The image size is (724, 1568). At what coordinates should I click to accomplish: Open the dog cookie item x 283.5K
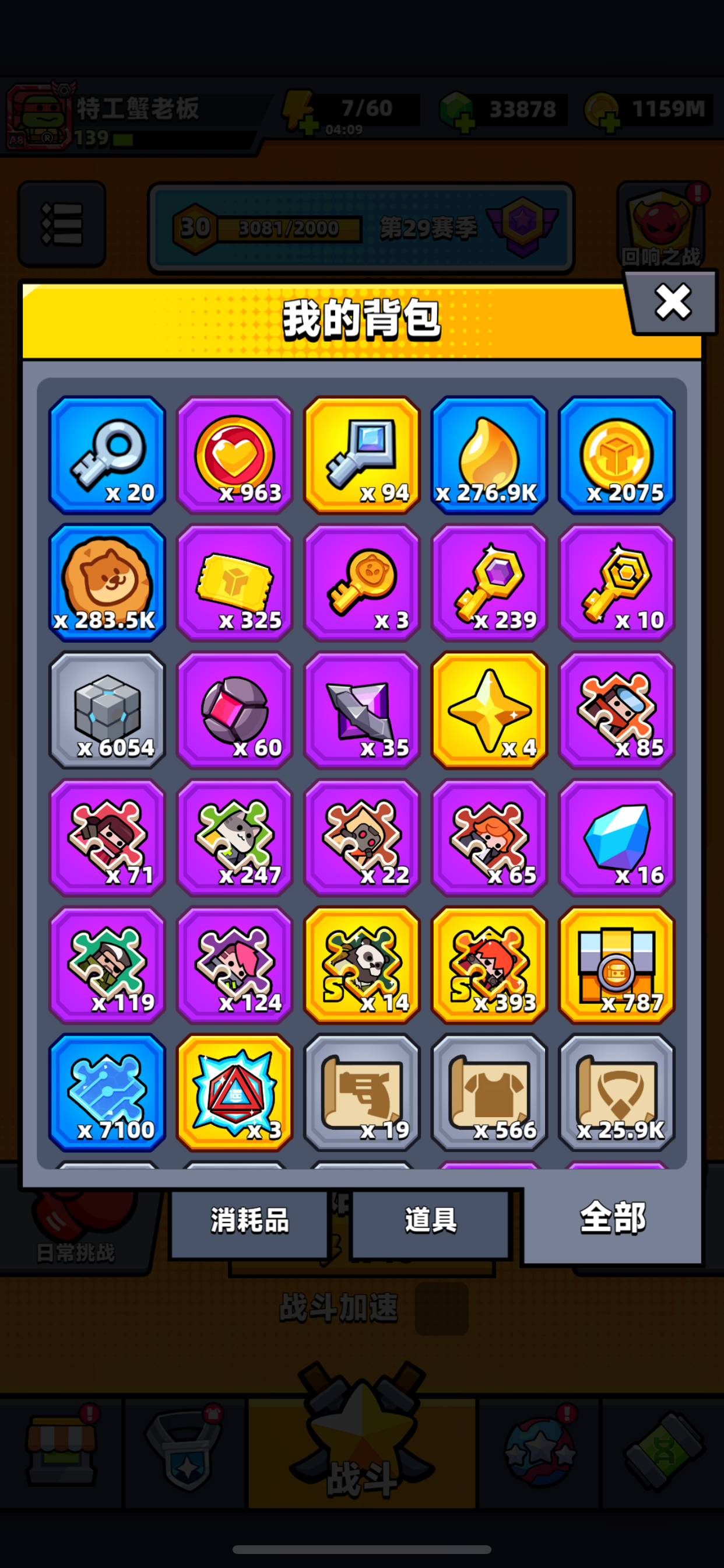pos(107,583)
